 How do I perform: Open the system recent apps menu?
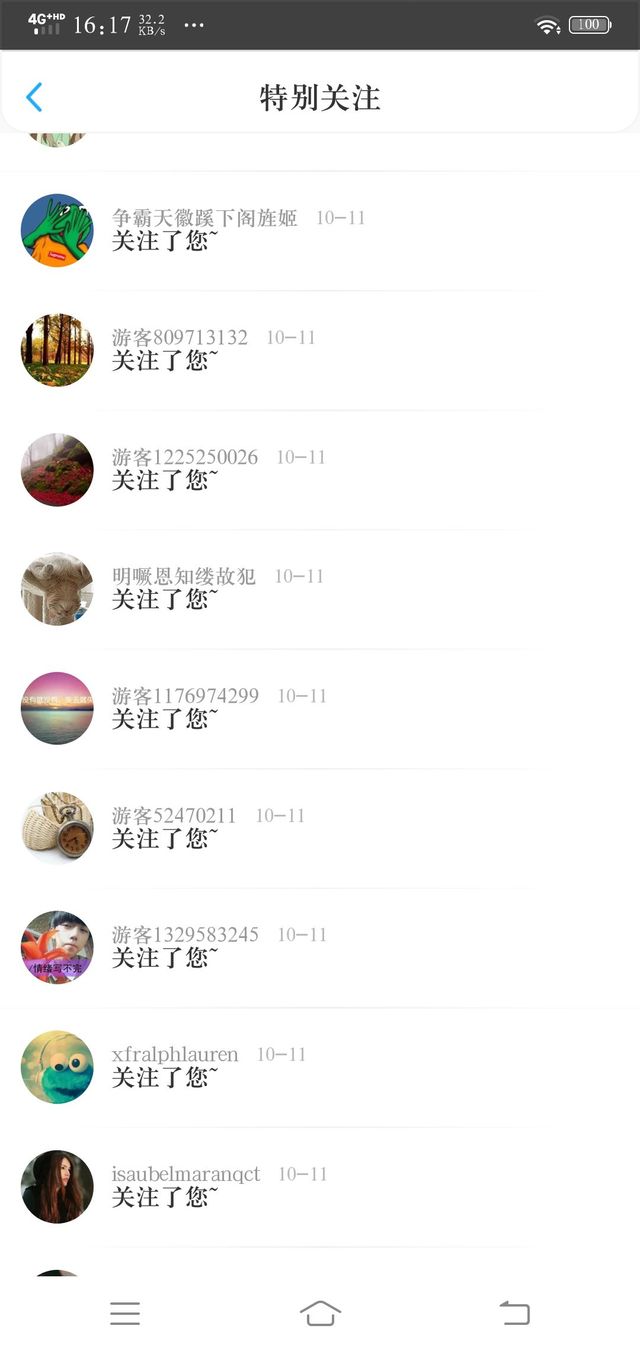click(x=125, y=1313)
